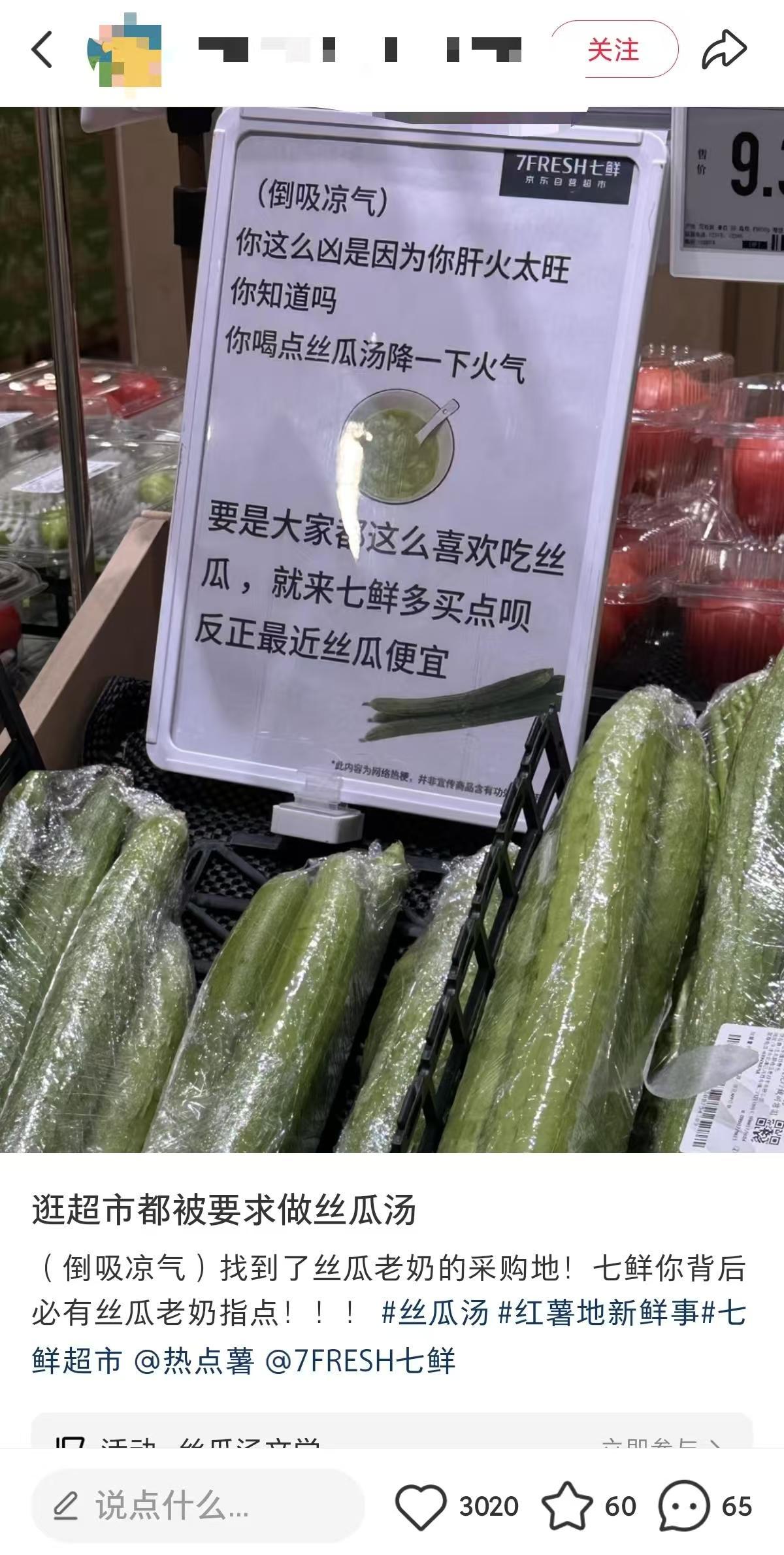Screen dimensions: 784x1555
Task: Go back using the top-left arrow
Action: tap(42, 50)
